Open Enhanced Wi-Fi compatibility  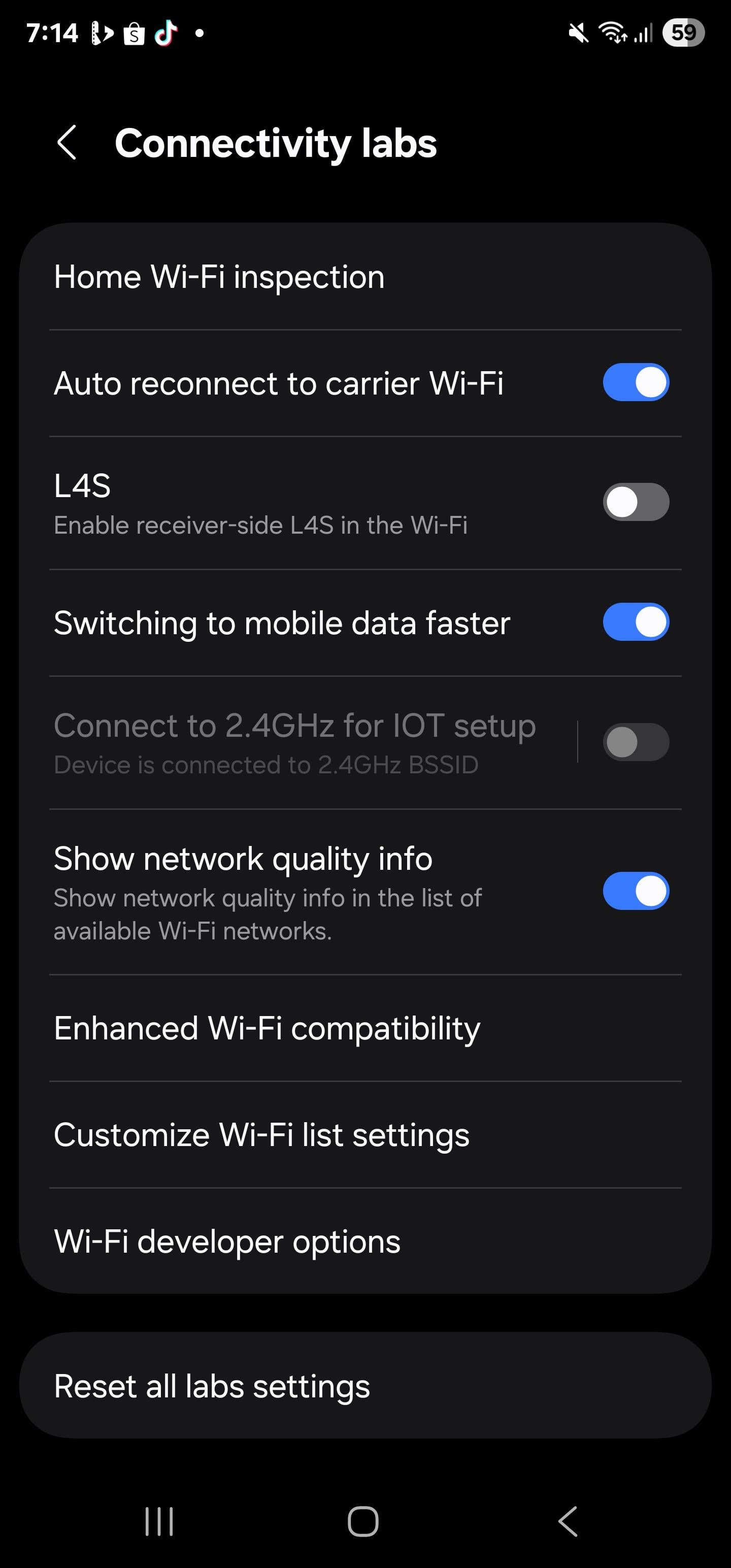tap(267, 1028)
